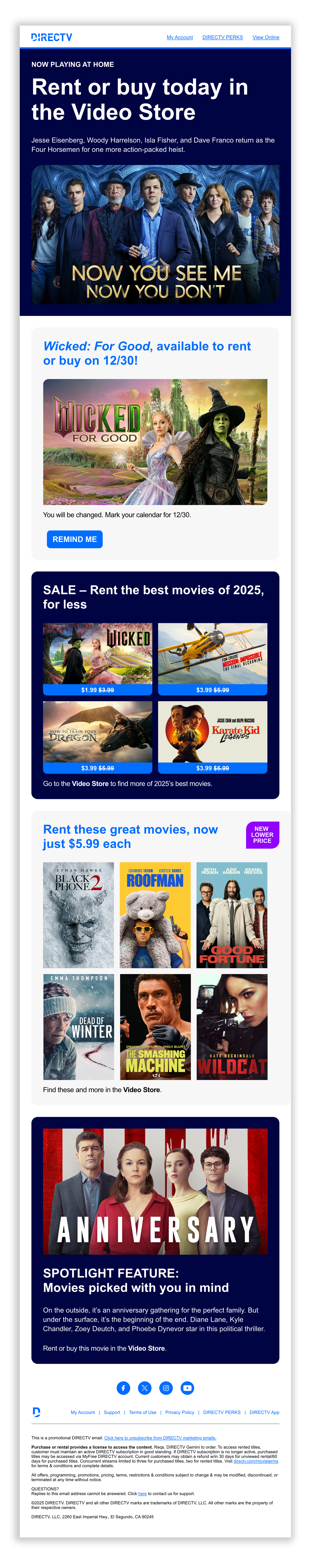The height and width of the screenshot is (1568, 311).
Task: Open the YouTube icon in the footer
Action: [187, 1388]
